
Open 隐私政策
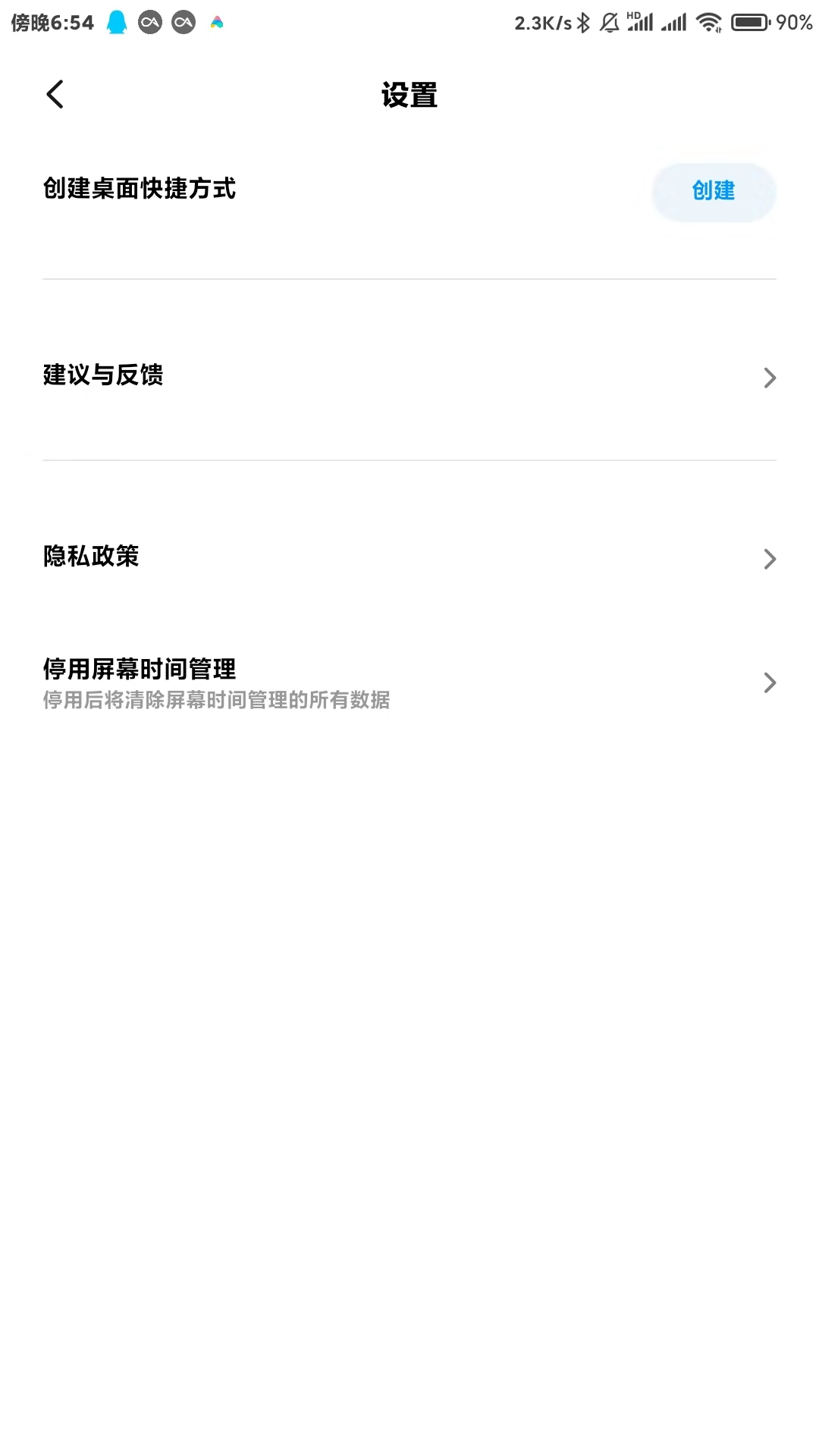(x=409, y=557)
